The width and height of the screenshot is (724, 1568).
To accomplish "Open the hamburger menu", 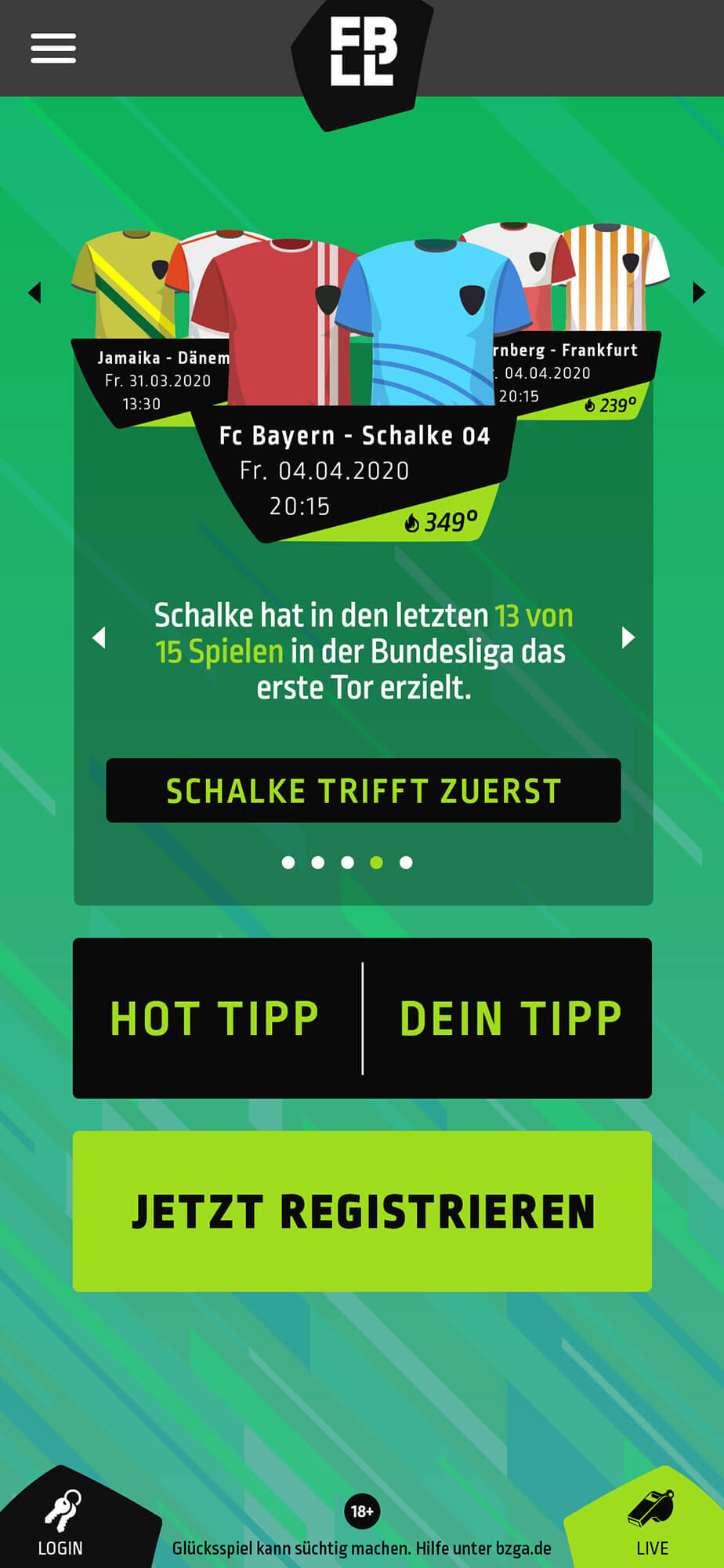I will [53, 48].
